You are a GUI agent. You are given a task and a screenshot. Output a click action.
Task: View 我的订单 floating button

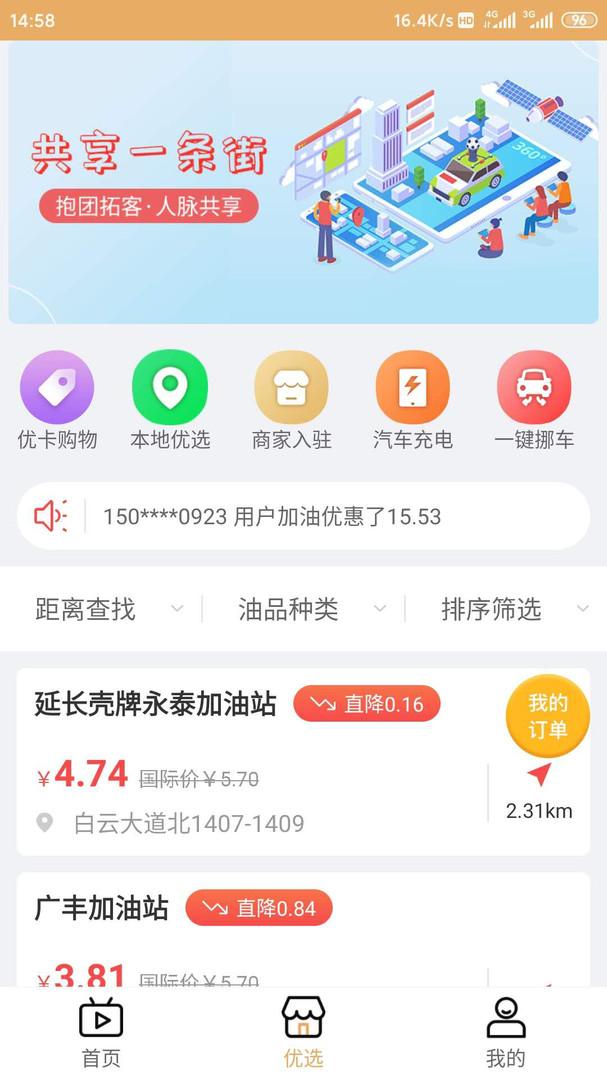click(547, 716)
